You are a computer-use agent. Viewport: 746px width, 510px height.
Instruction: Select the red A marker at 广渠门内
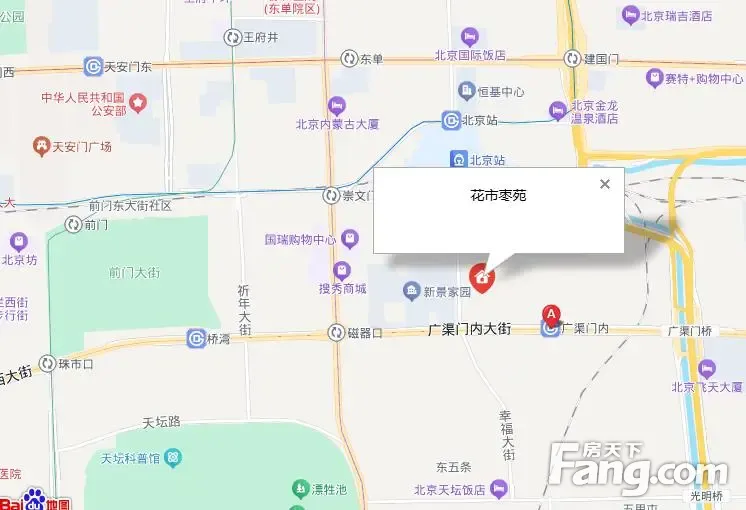tap(549, 314)
